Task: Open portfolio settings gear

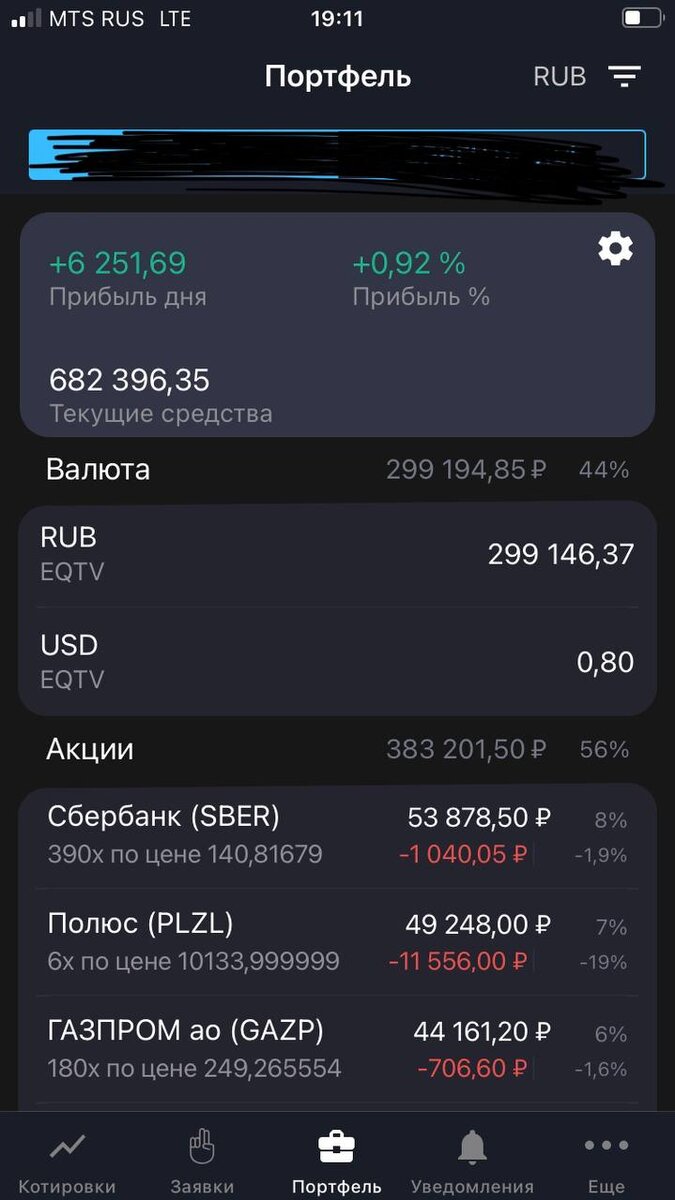Action: click(615, 248)
